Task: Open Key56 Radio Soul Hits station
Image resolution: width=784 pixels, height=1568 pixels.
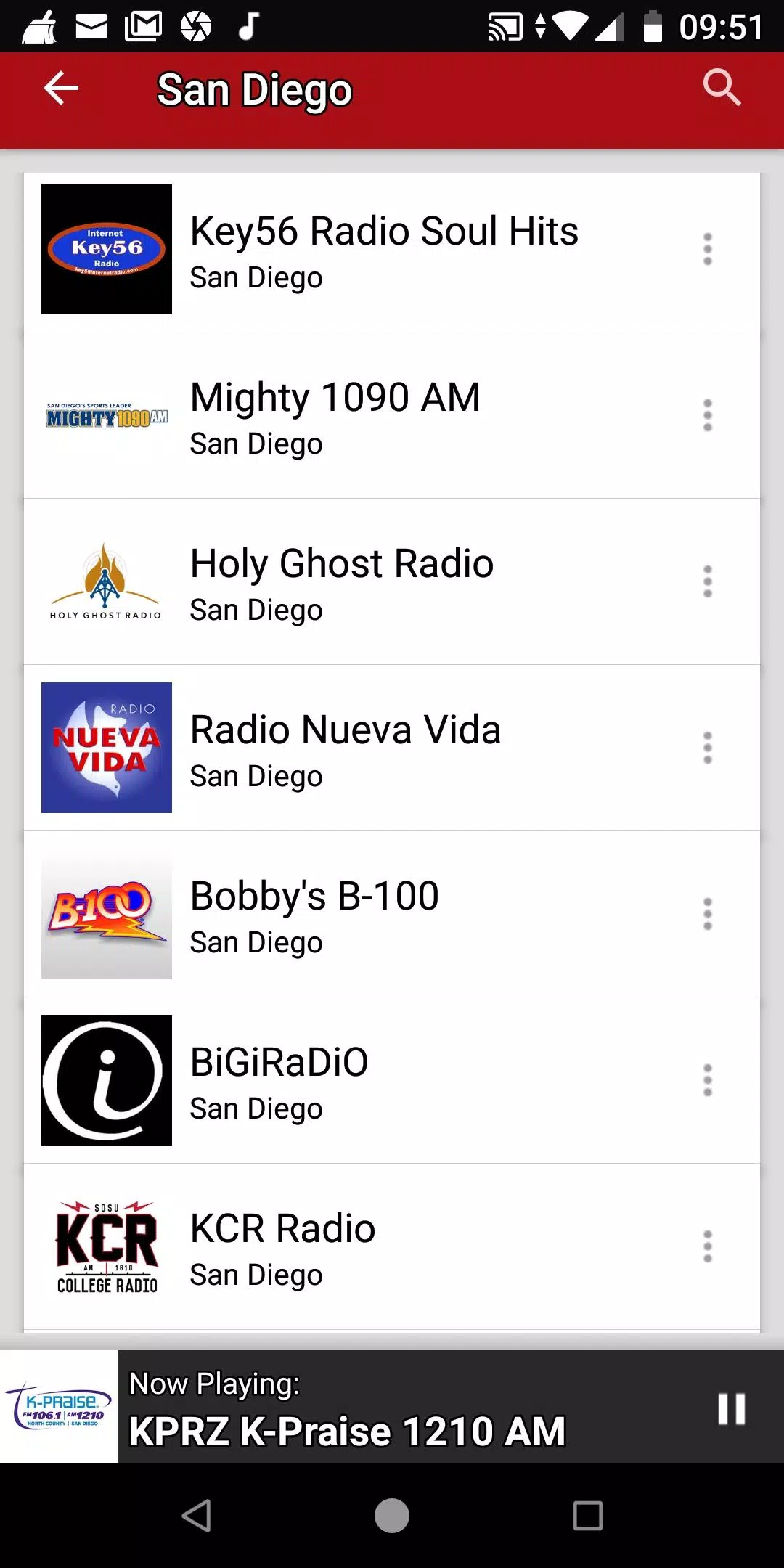Action: click(x=392, y=249)
